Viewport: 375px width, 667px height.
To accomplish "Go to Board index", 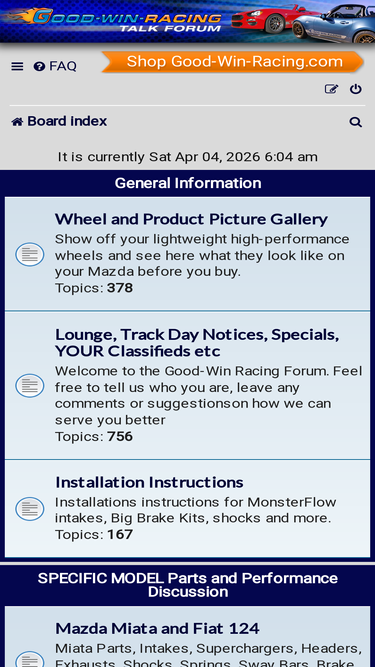I will click(x=59, y=121).
